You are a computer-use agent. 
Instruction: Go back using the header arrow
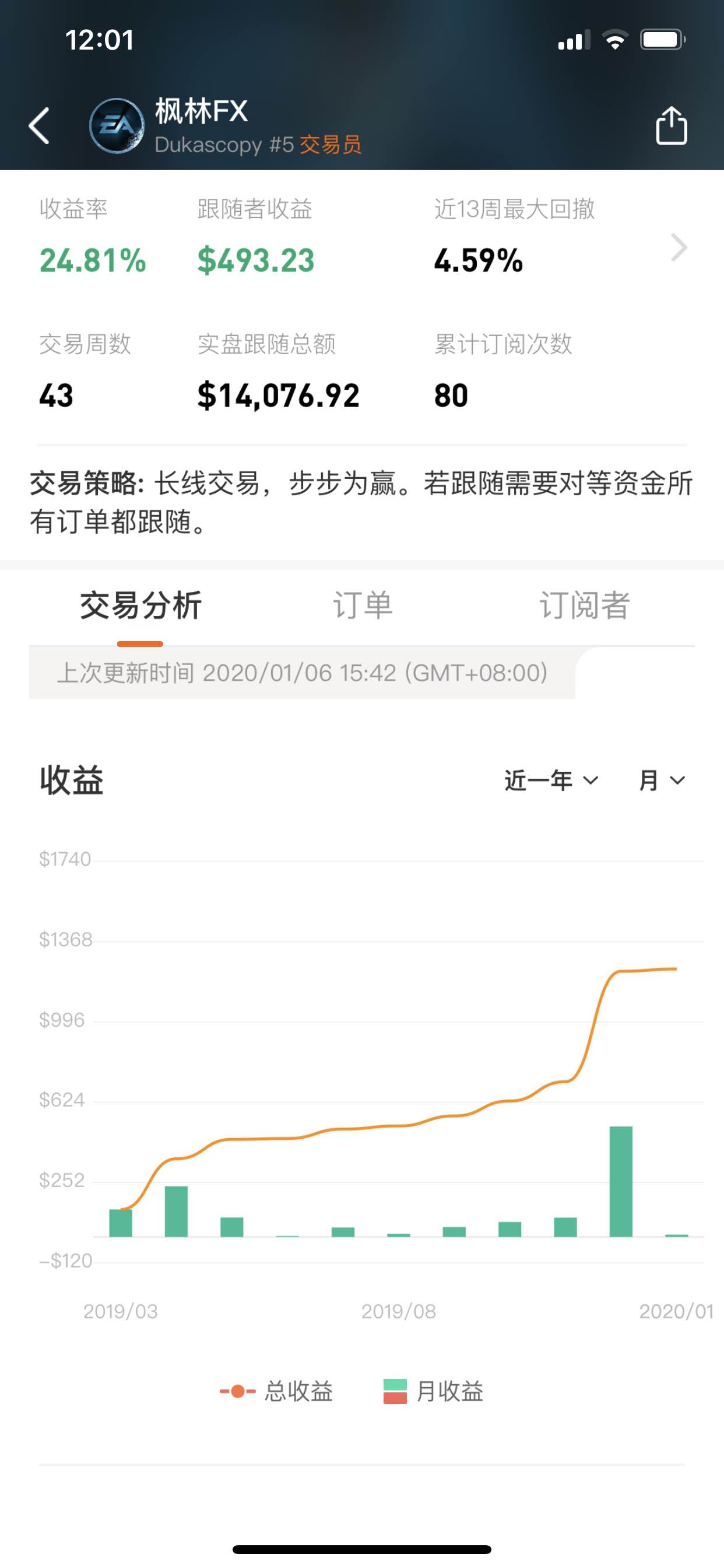point(40,126)
